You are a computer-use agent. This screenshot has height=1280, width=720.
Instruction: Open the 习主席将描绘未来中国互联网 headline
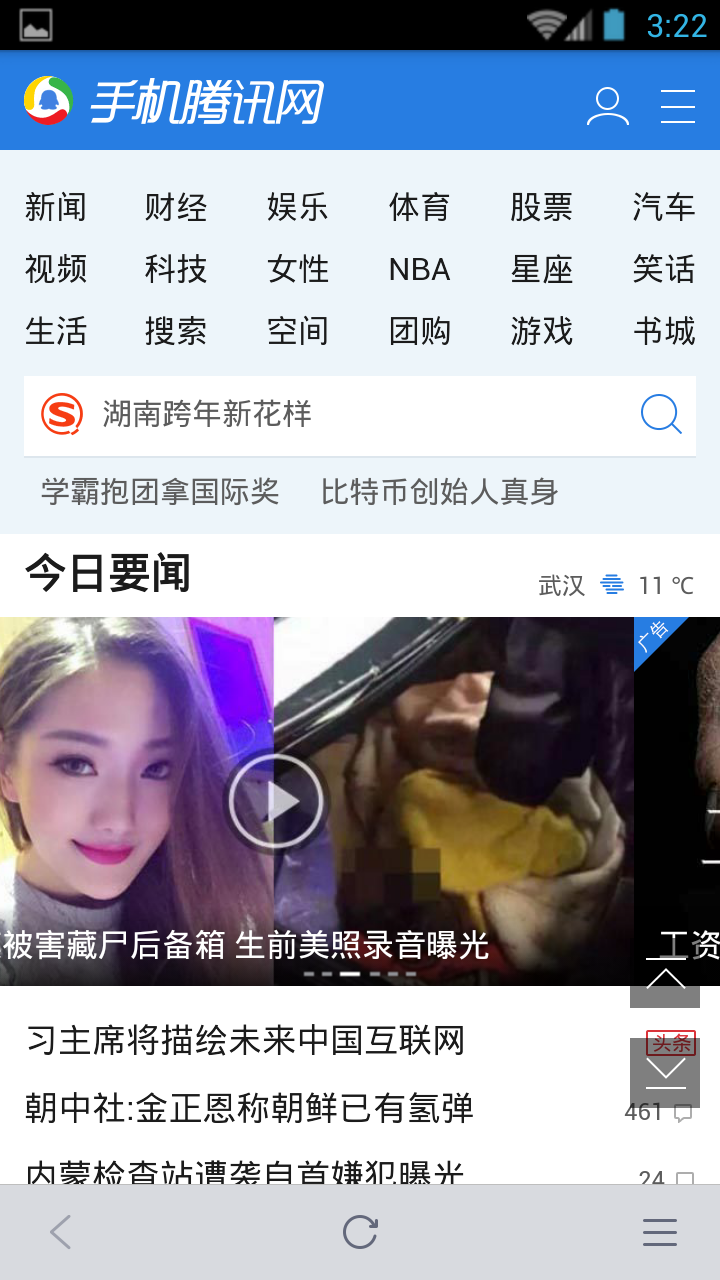click(x=248, y=1040)
